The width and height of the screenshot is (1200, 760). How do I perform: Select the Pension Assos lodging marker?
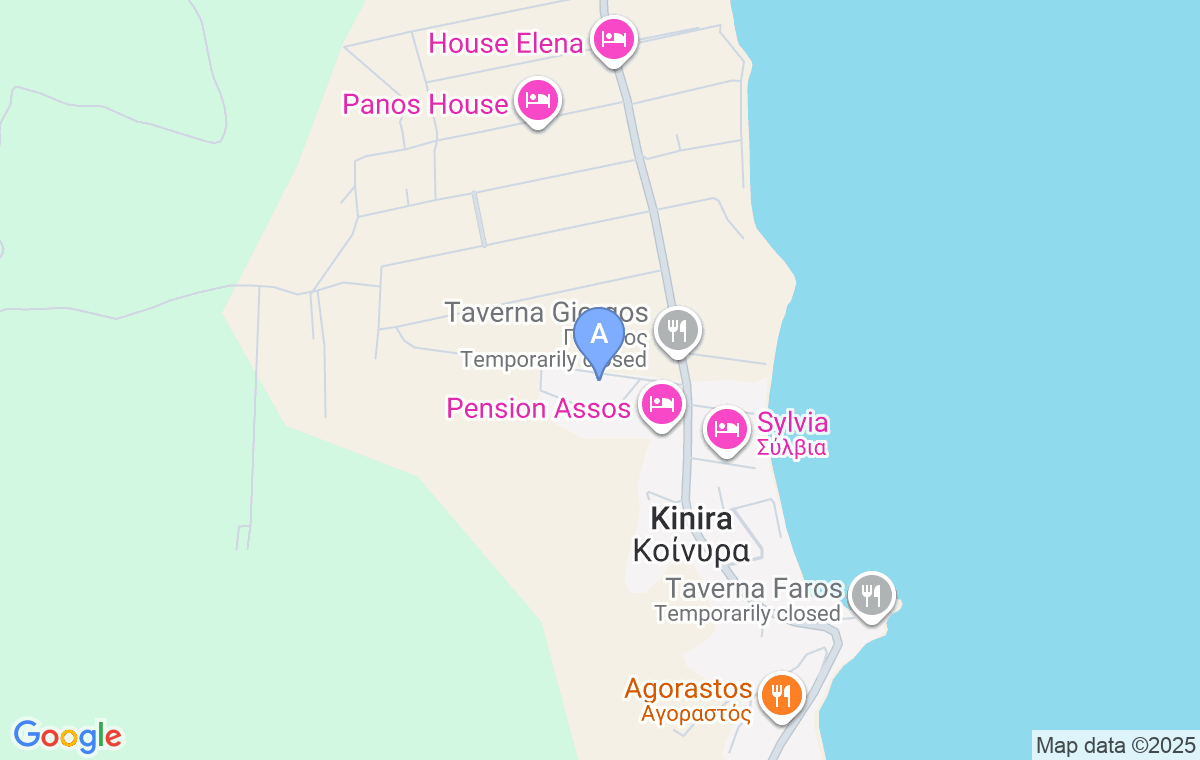661,406
